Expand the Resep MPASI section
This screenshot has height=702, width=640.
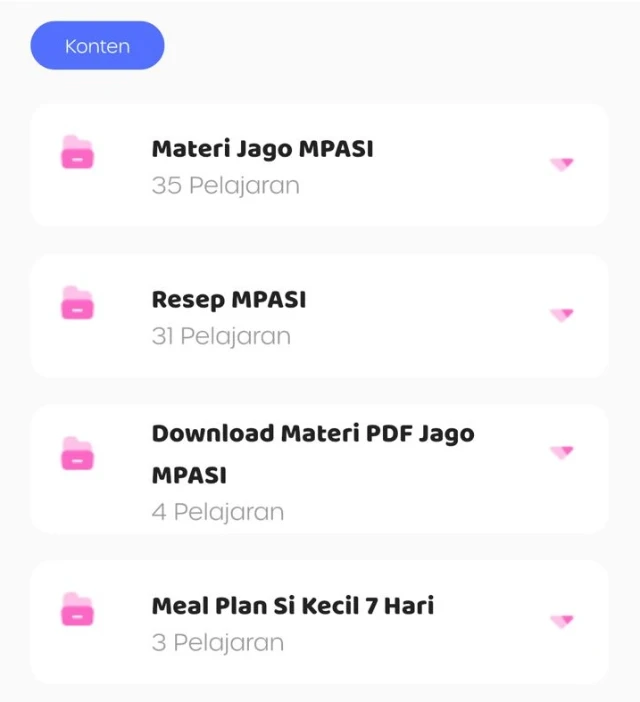pos(561,315)
